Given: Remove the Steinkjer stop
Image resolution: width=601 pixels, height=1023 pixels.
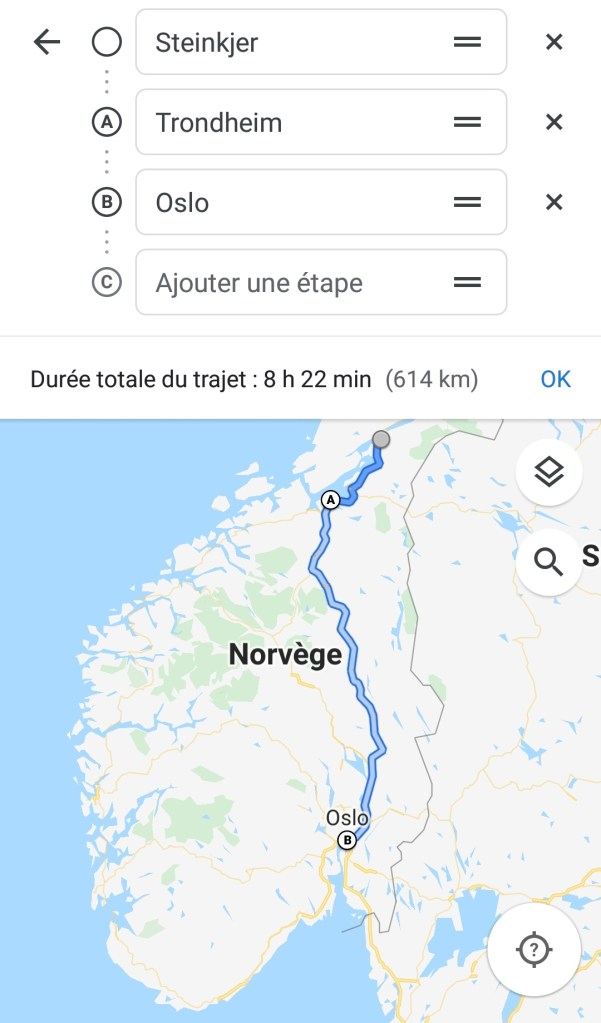Looking at the screenshot, I should tap(553, 42).
